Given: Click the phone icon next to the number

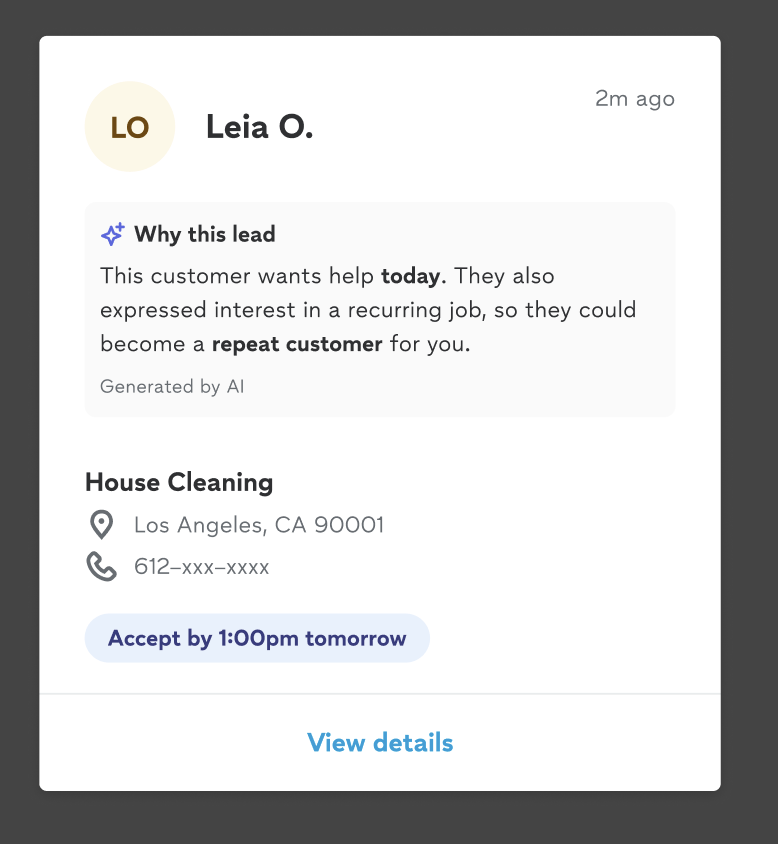Looking at the screenshot, I should (x=101, y=566).
